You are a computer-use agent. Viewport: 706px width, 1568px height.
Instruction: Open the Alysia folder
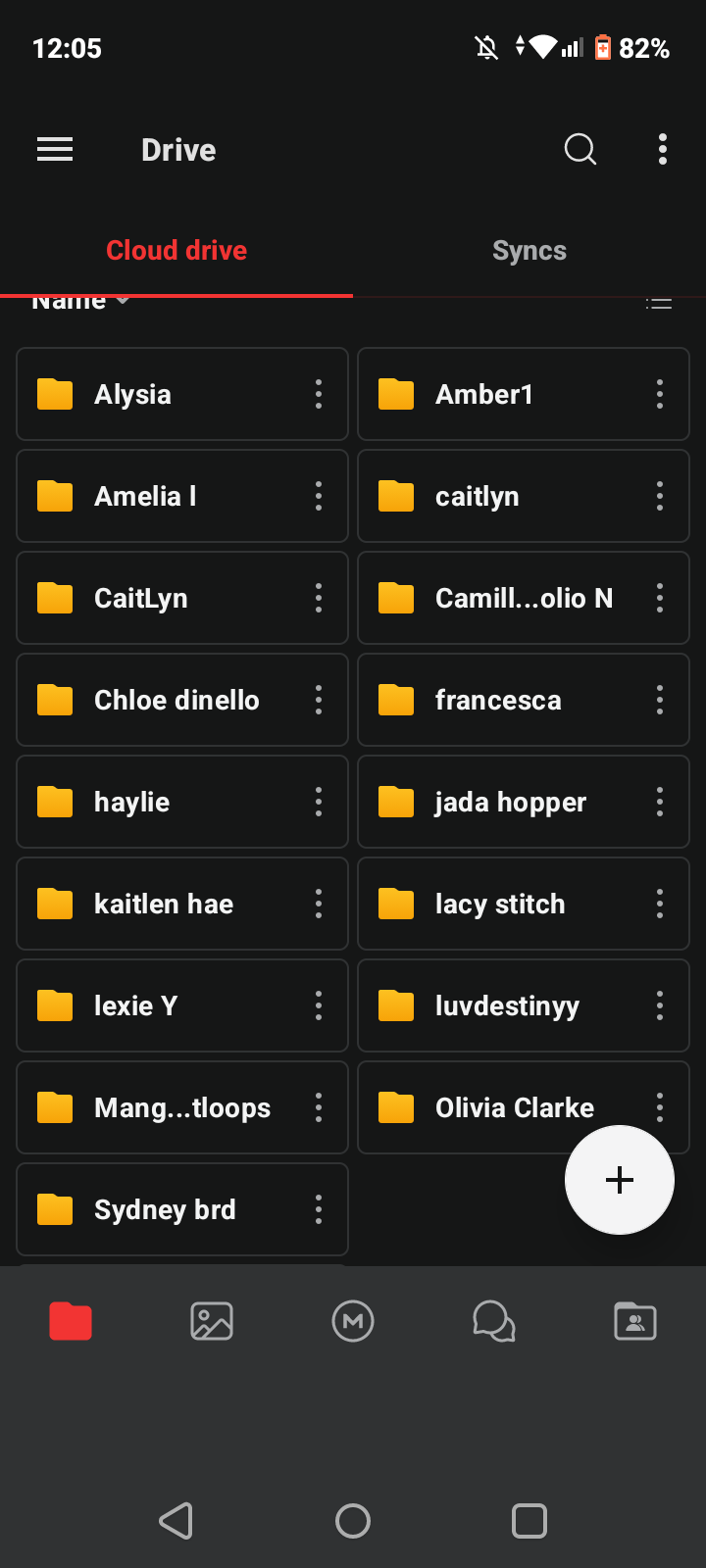click(182, 394)
